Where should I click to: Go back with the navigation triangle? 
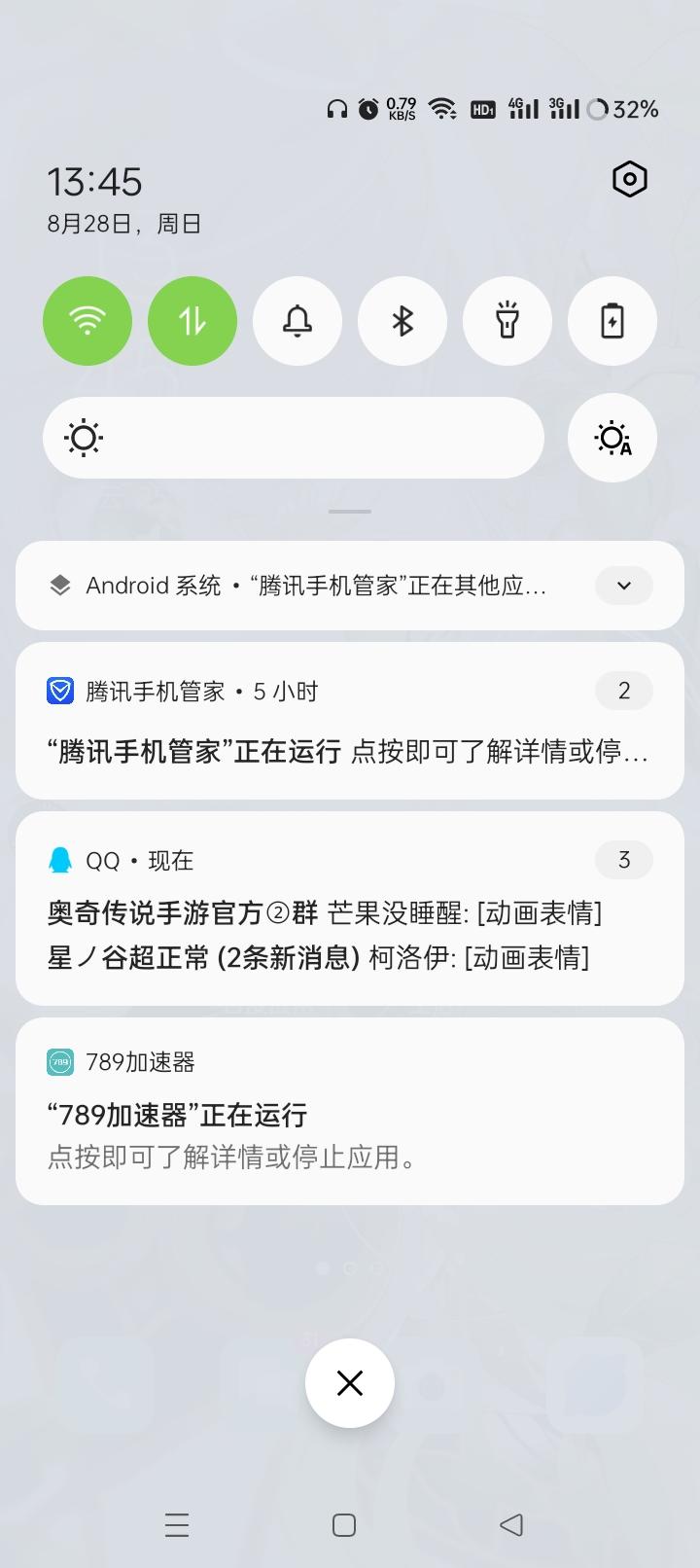pyautogui.click(x=511, y=1524)
